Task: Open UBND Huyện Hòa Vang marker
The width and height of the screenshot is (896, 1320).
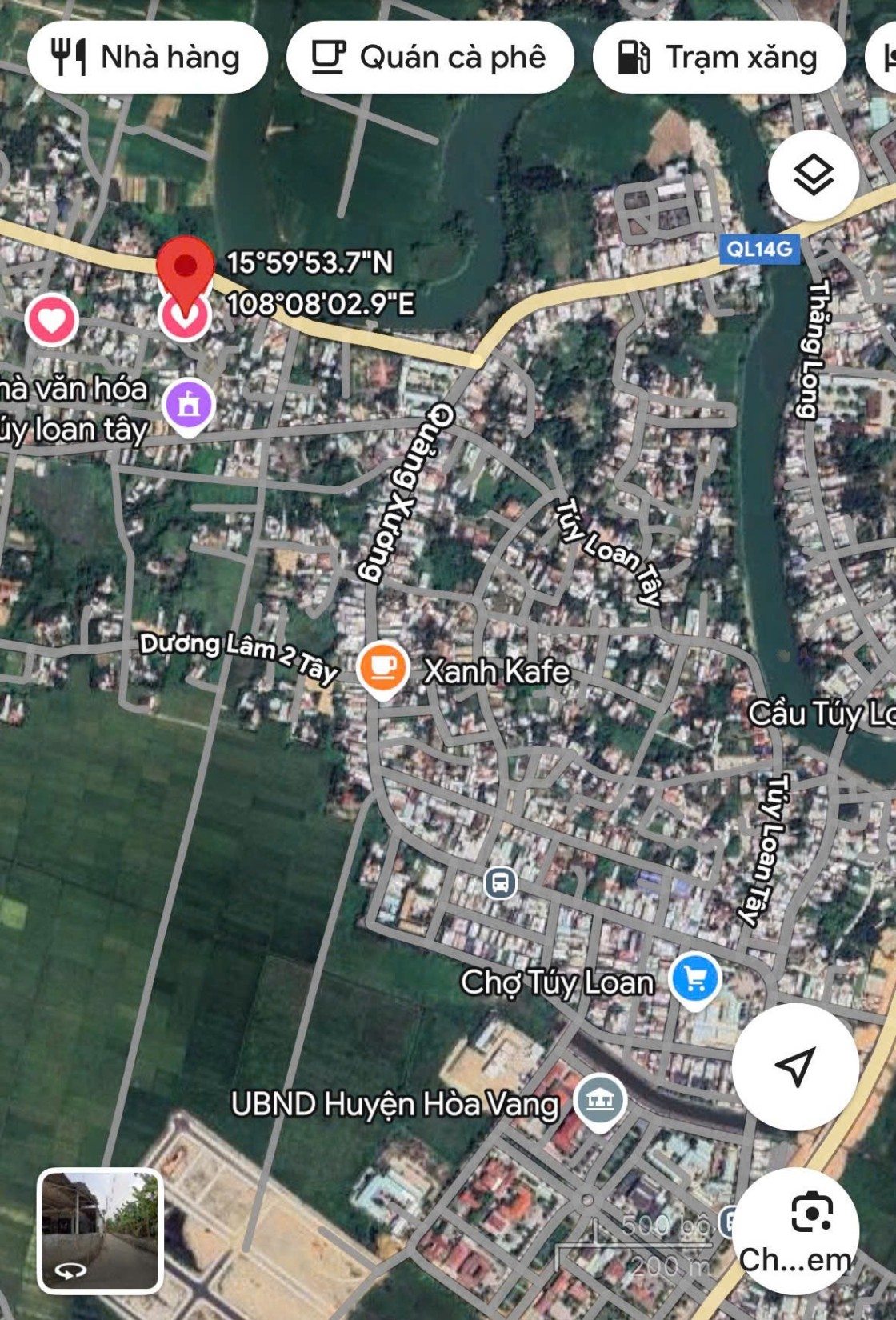Action: pyautogui.click(x=600, y=1102)
